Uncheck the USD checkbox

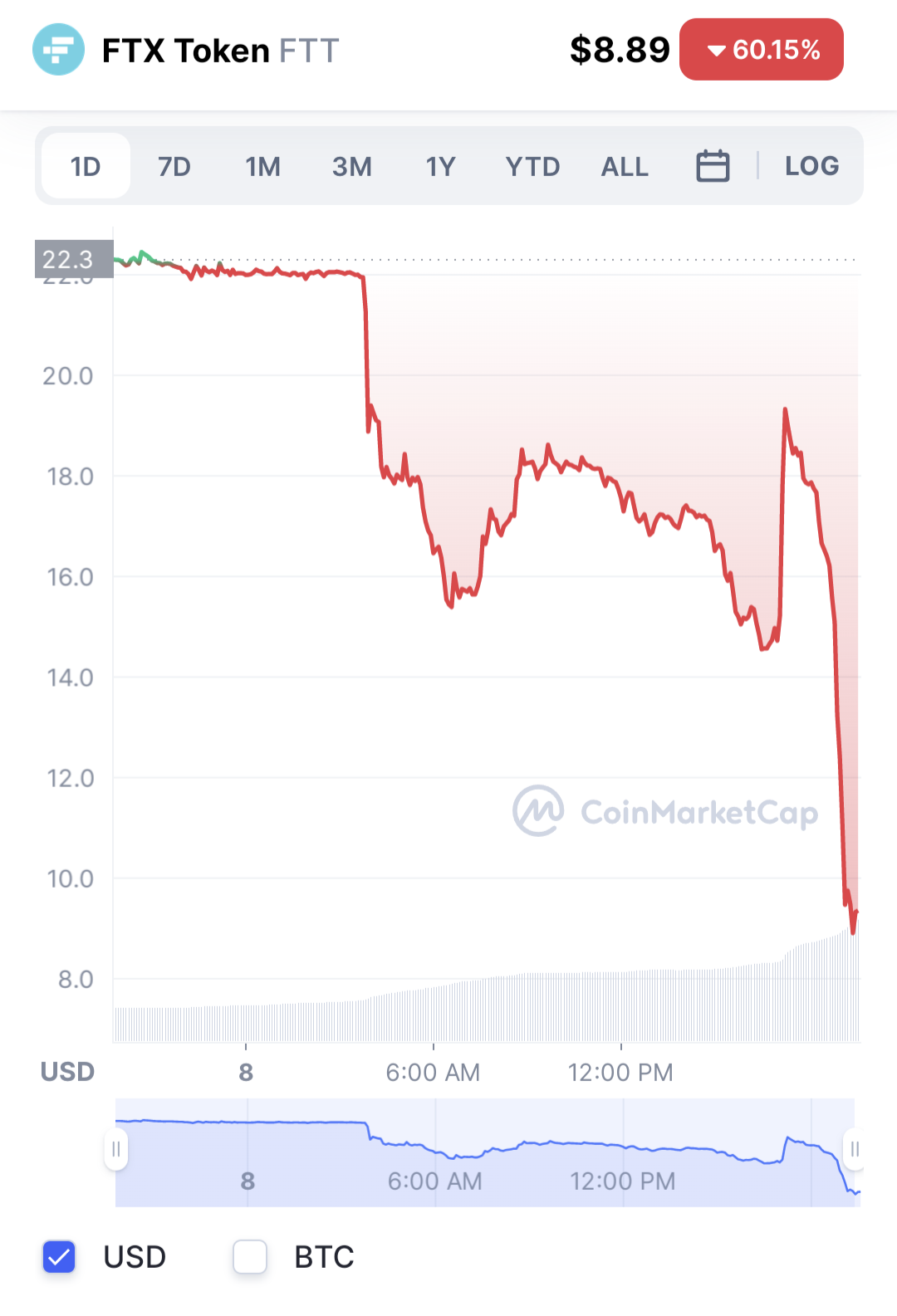(x=59, y=1256)
